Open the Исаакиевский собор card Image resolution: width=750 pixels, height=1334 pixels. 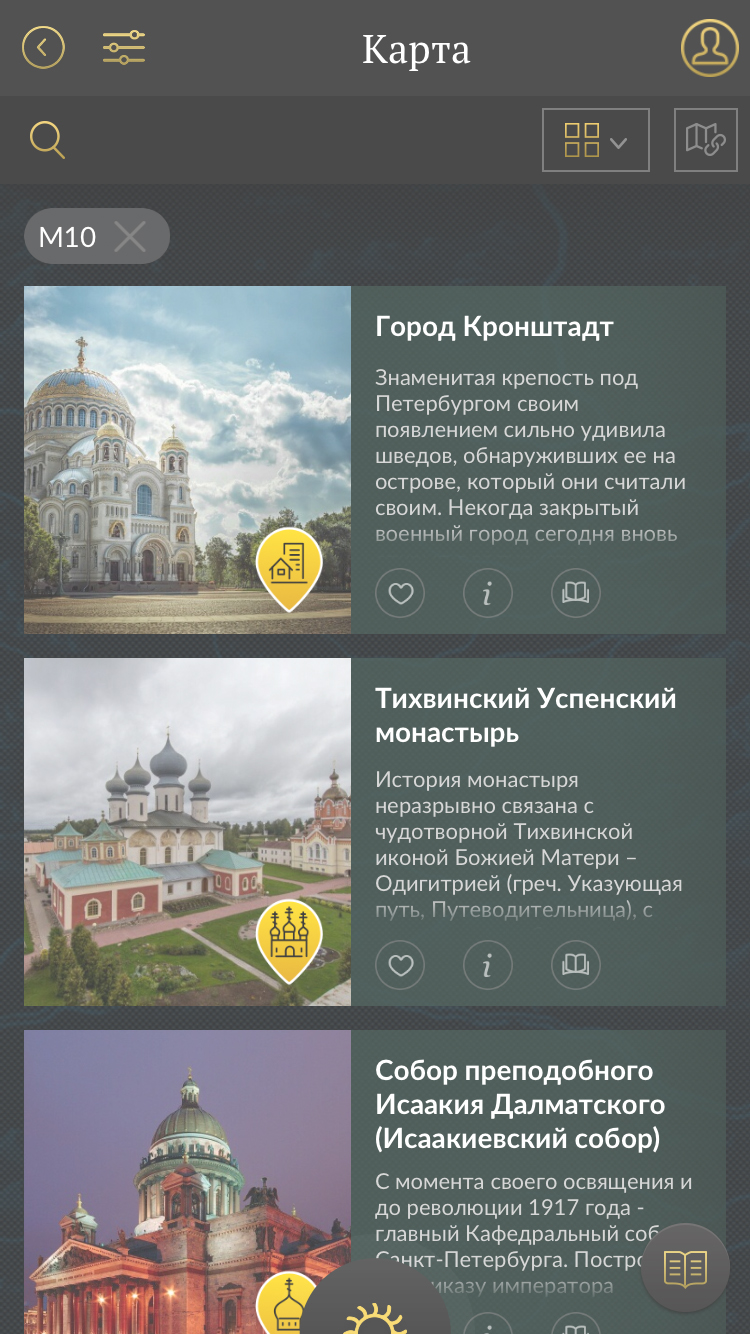click(520, 1104)
